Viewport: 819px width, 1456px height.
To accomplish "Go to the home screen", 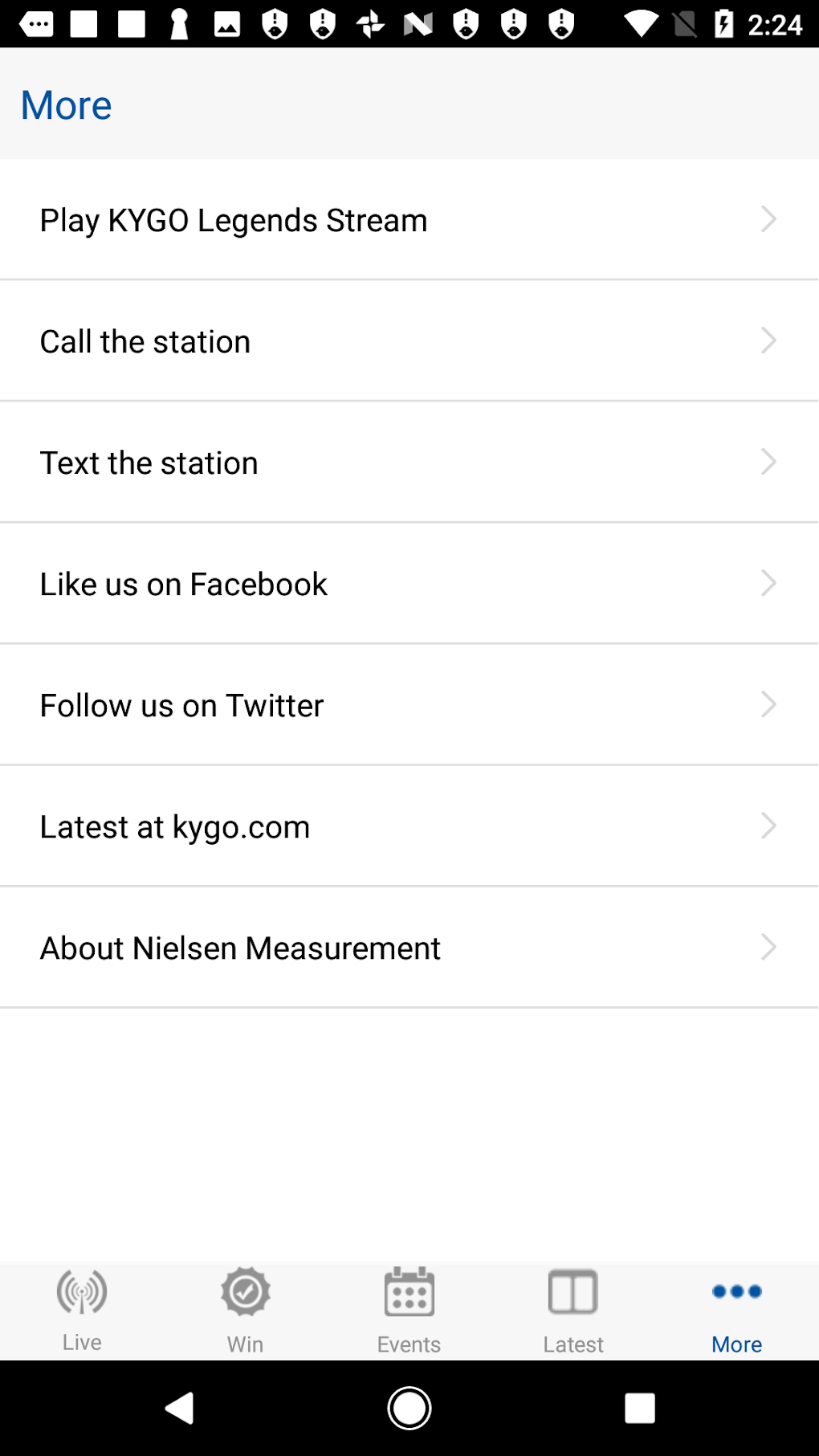I will pyautogui.click(x=409, y=1408).
